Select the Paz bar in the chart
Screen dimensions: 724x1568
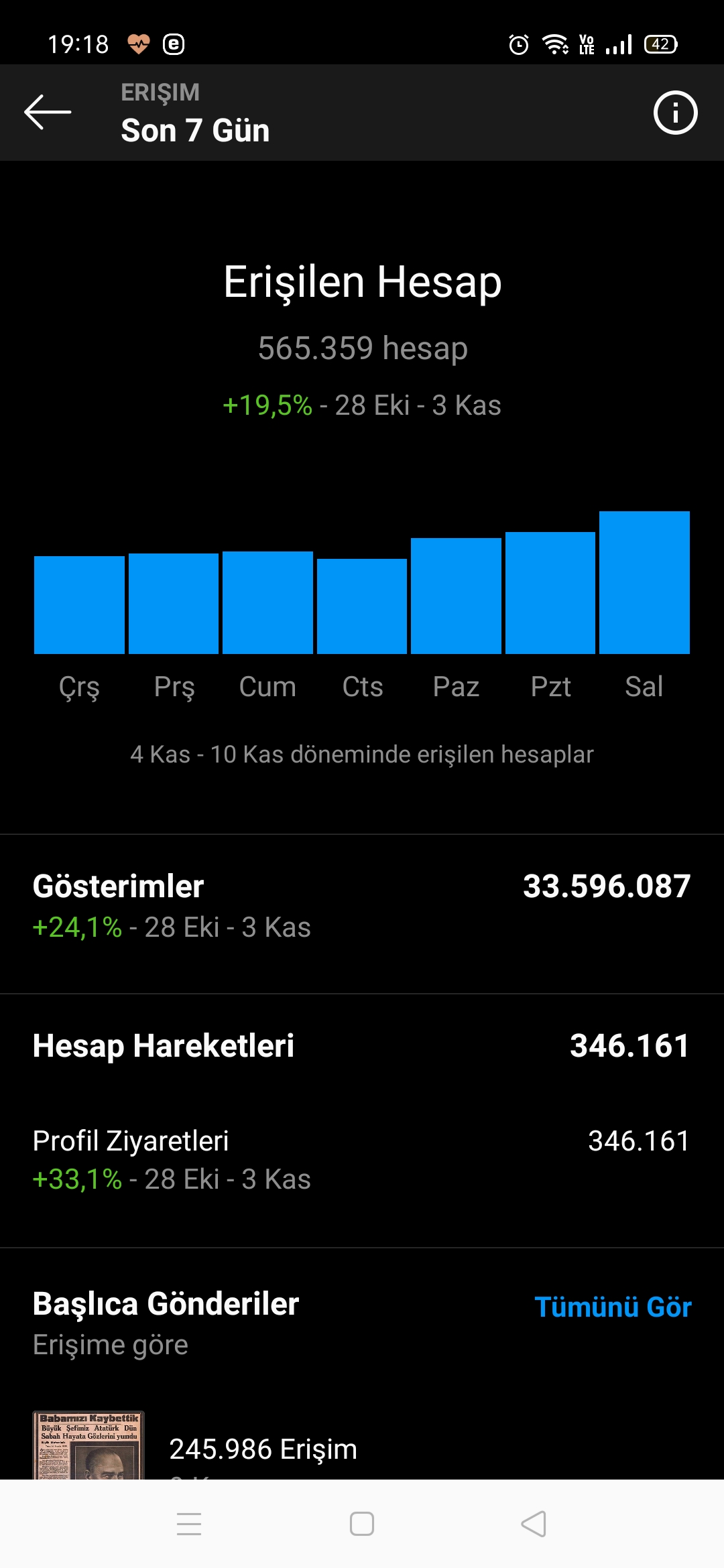pos(456,596)
